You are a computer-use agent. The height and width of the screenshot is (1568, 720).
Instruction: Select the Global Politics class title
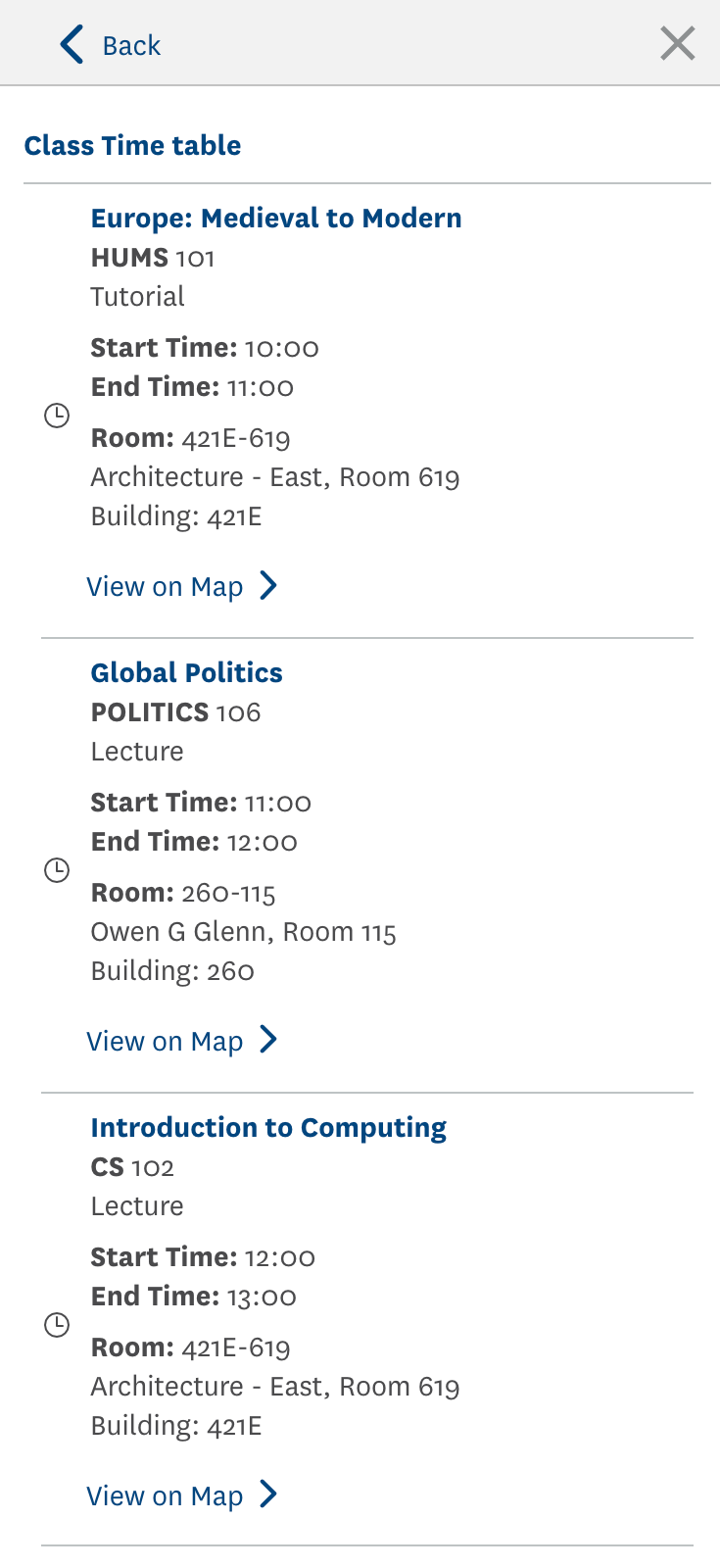(186, 672)
